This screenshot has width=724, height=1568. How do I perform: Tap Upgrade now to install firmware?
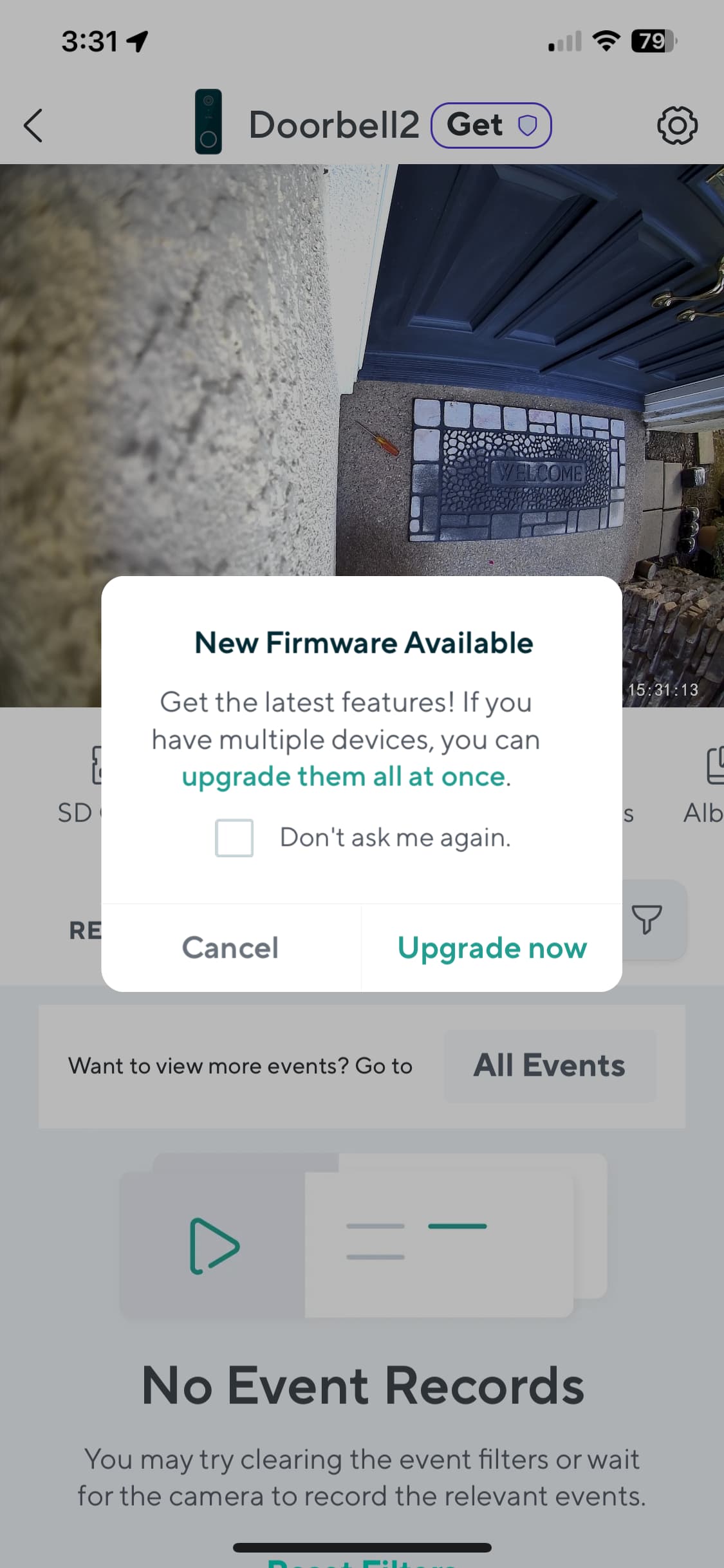click(x=492, y=948)
